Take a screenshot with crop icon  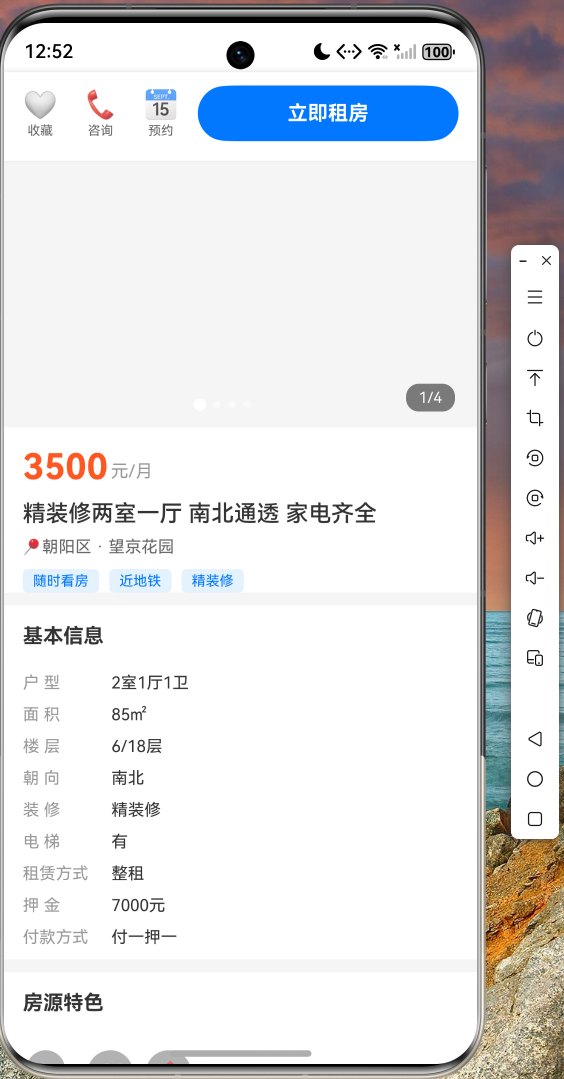(534, 418)
